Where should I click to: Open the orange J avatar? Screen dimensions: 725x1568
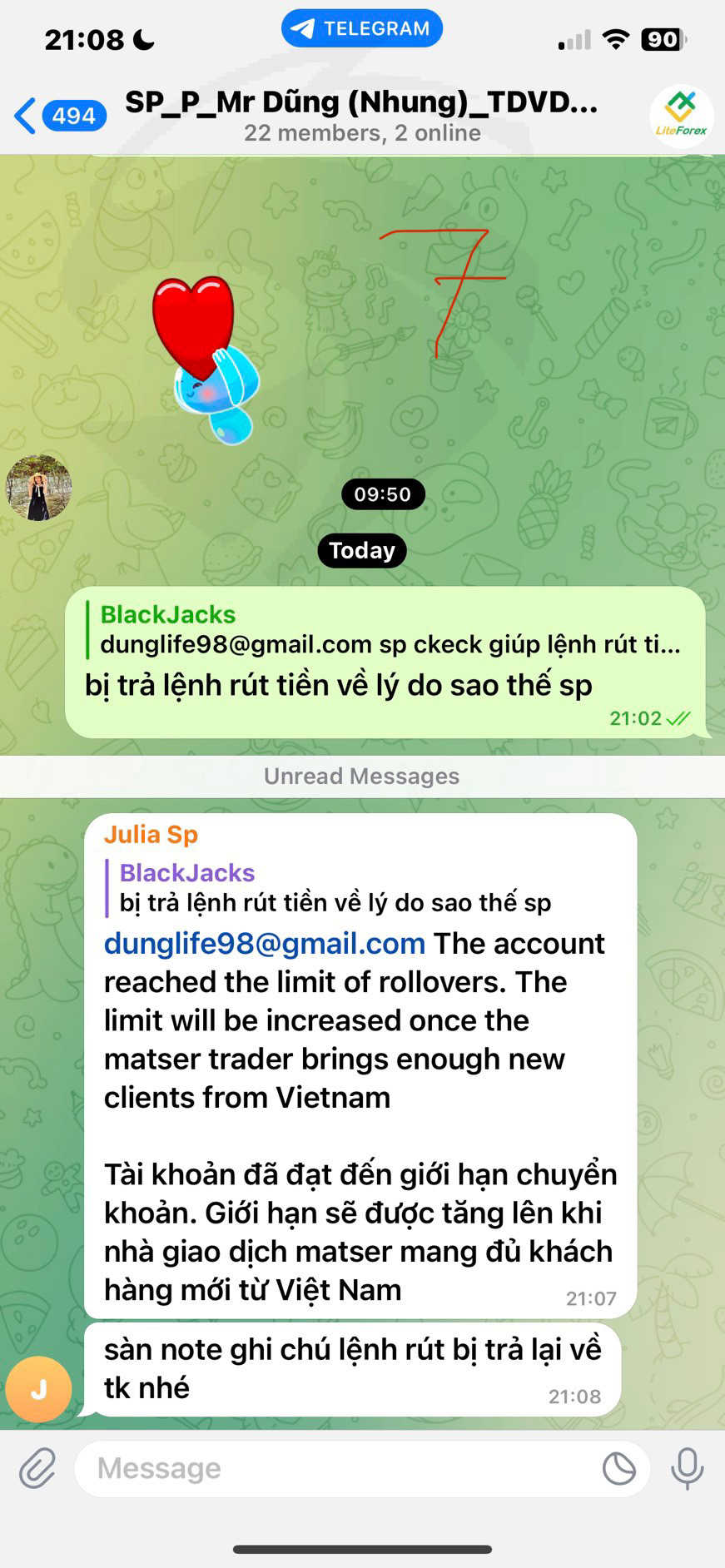pyautogui.click(x=38, y=1388)
